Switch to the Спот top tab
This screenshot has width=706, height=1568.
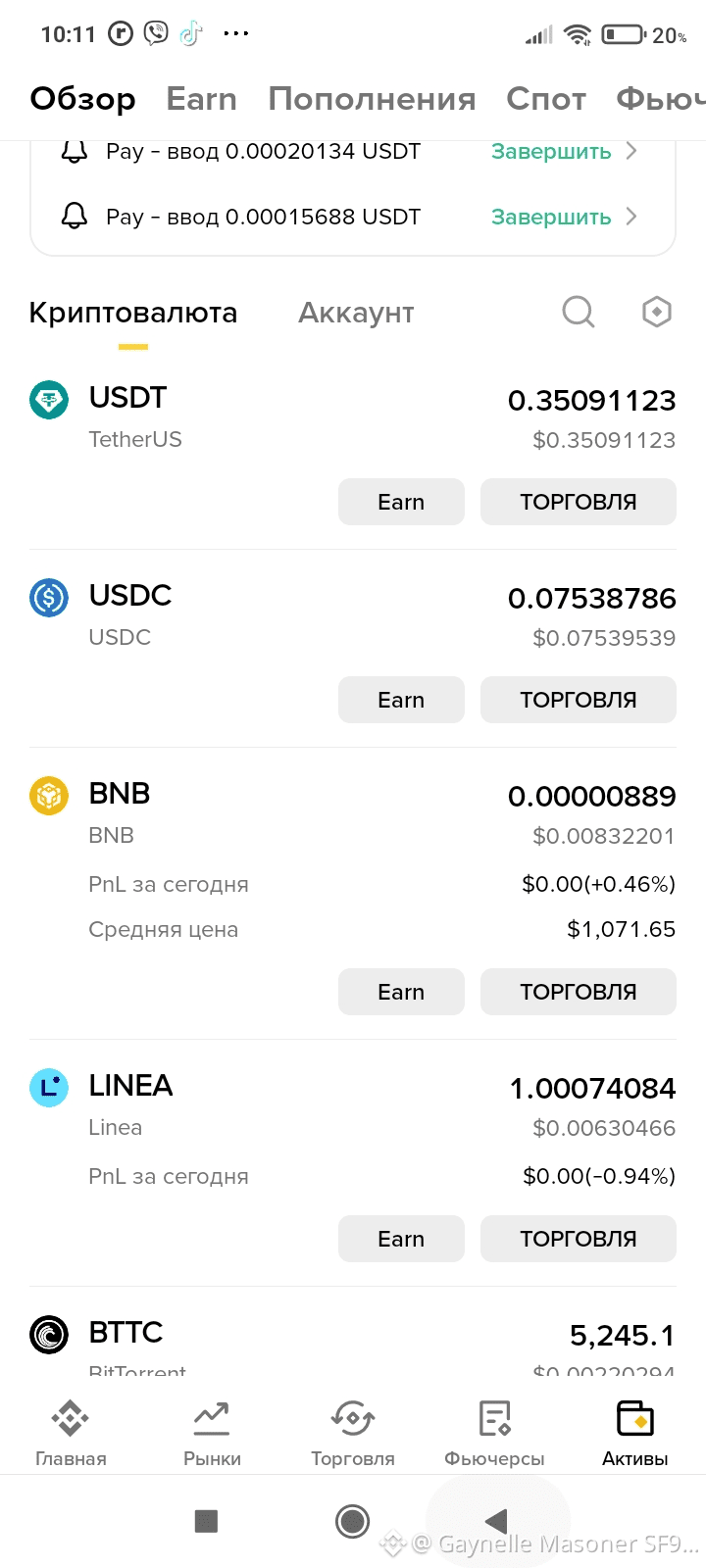[546, 99]
